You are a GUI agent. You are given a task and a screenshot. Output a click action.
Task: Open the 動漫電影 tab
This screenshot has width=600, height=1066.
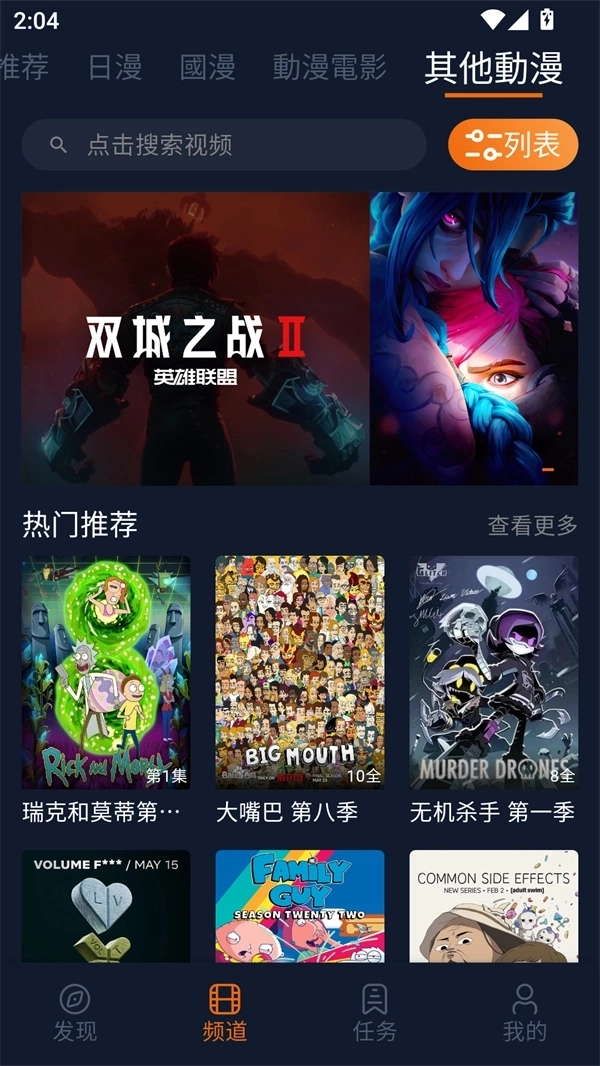[329, 67]
